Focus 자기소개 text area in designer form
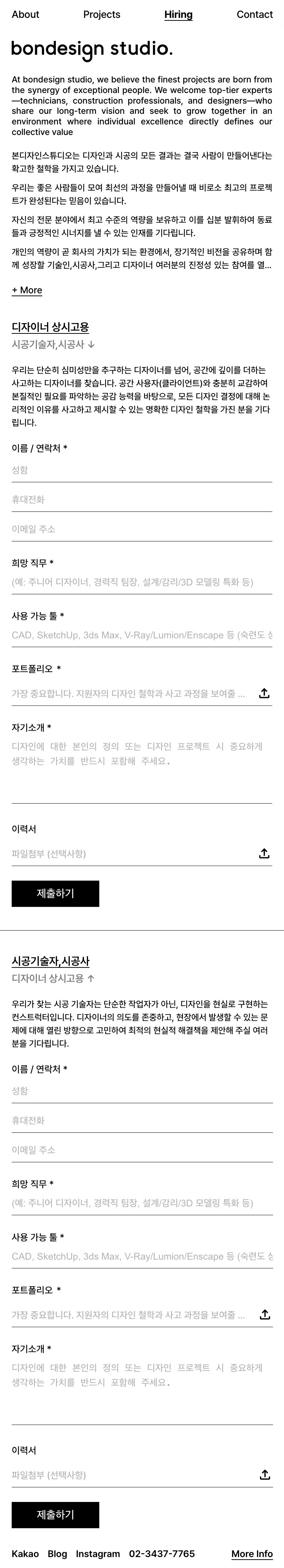This screenshot has width=284, height=1568. point(141,770)
